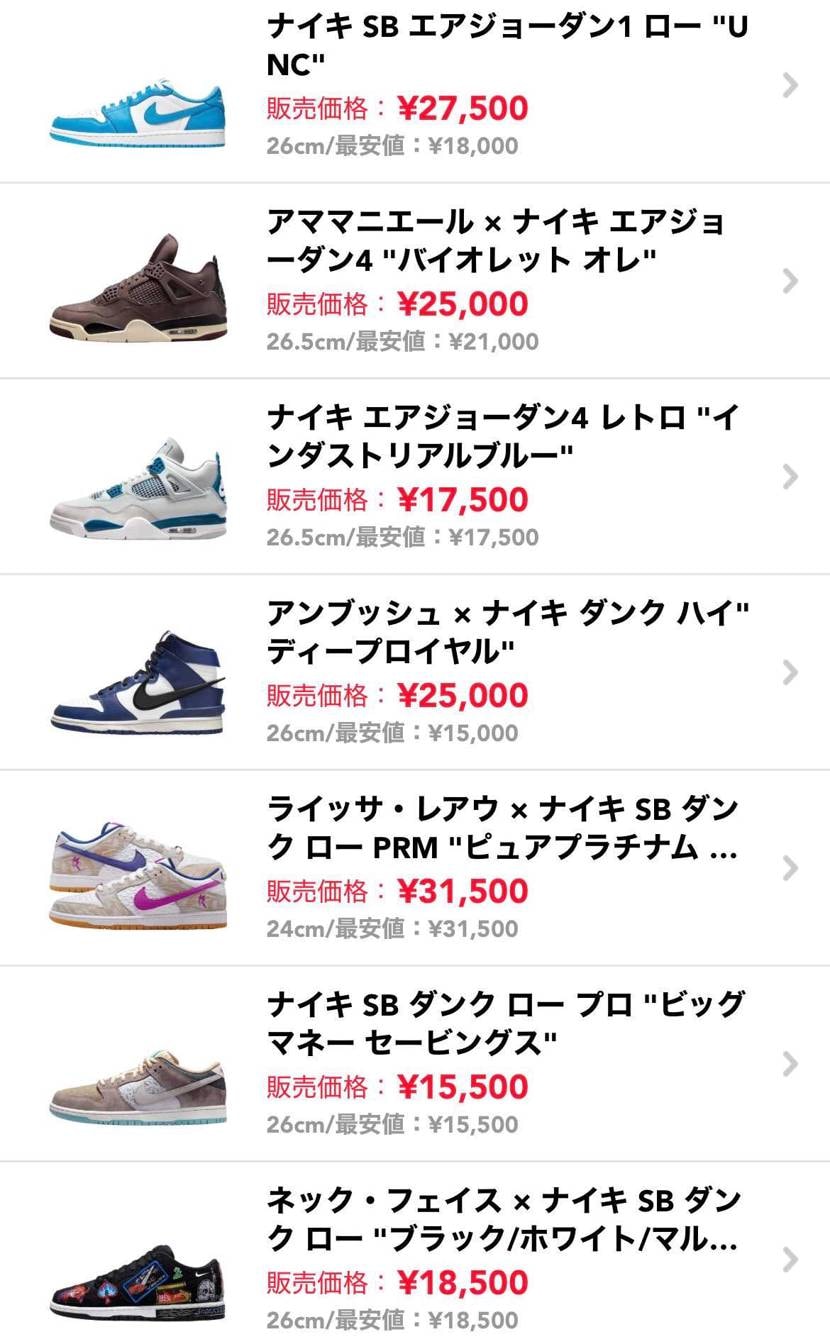Image resolution: width=830 pixels, height=1344 pixels.
Task: Open the Rayssa Leal SB Dunk chevron arrow
Action: pyautogui.click(x=793, y=868)
